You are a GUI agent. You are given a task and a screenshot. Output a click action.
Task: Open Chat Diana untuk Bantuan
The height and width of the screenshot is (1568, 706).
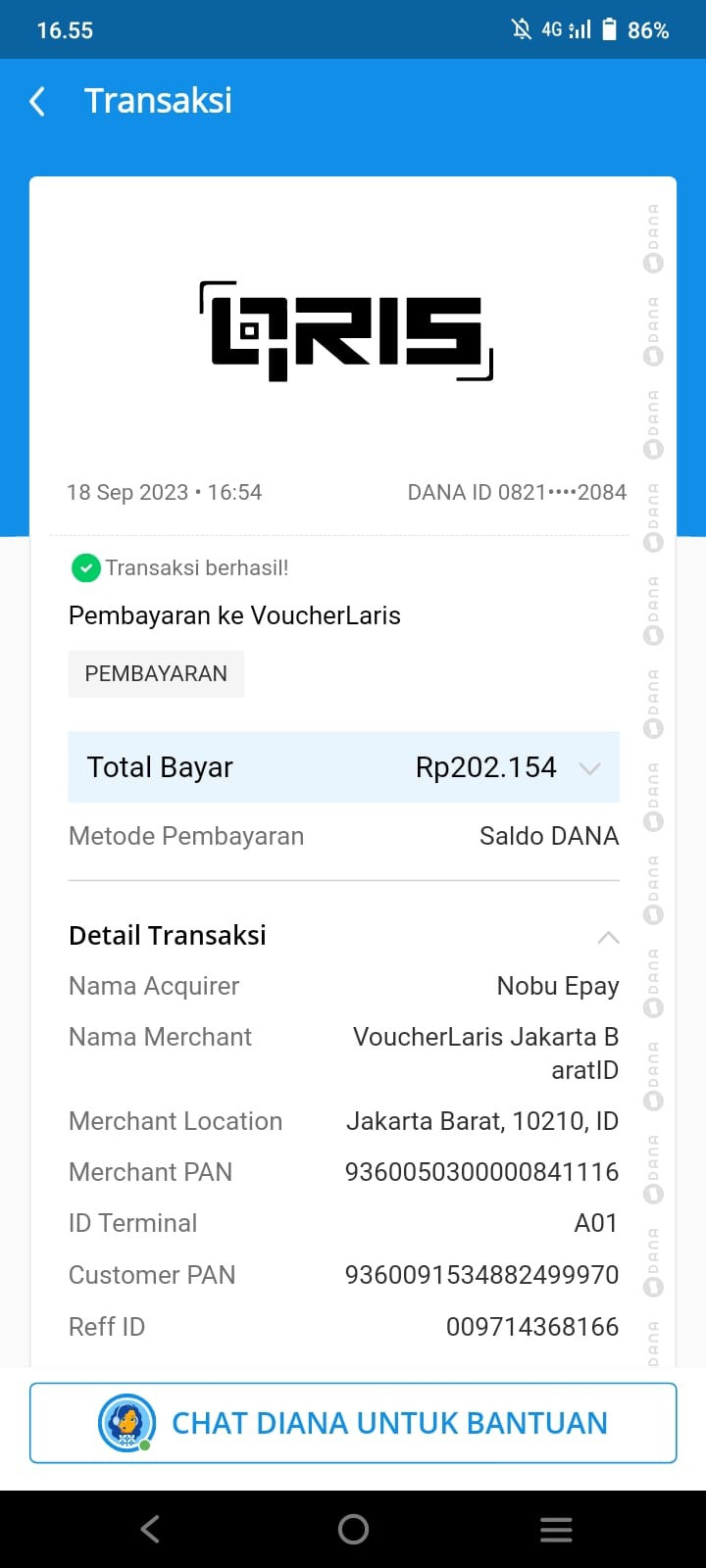[353, 1423]
